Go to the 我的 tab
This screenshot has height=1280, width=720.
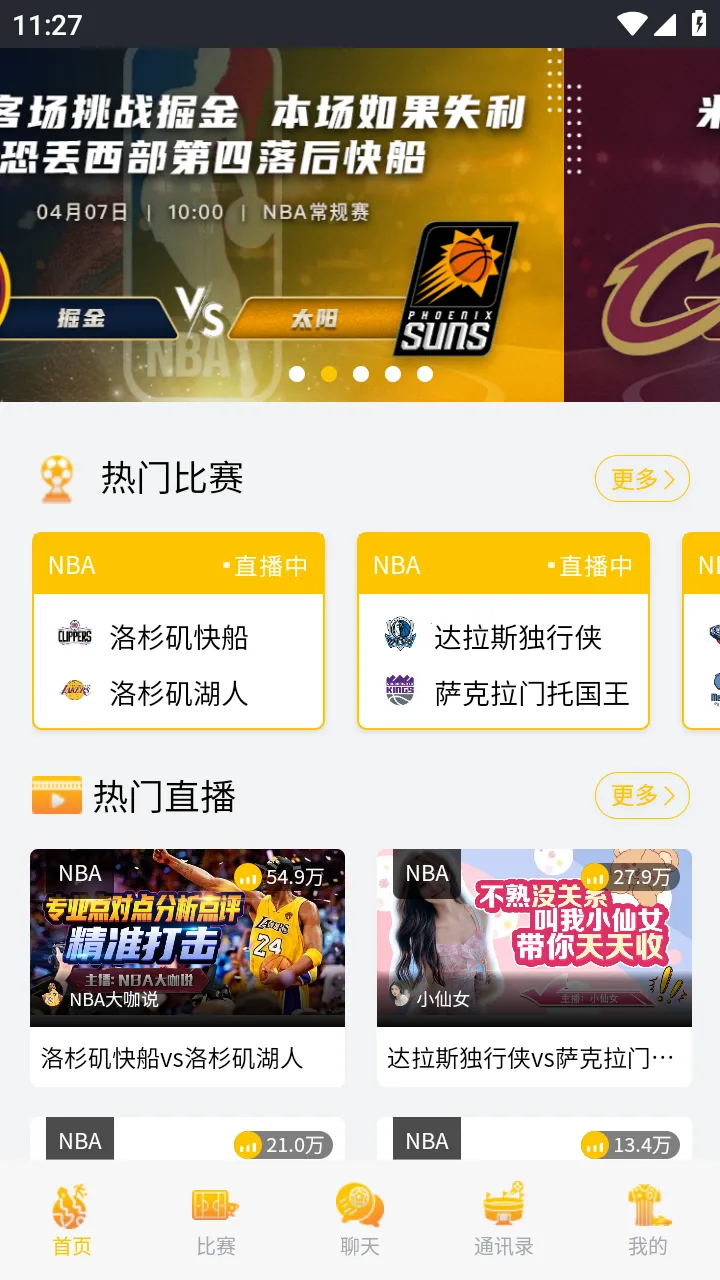pos(648,1220)
